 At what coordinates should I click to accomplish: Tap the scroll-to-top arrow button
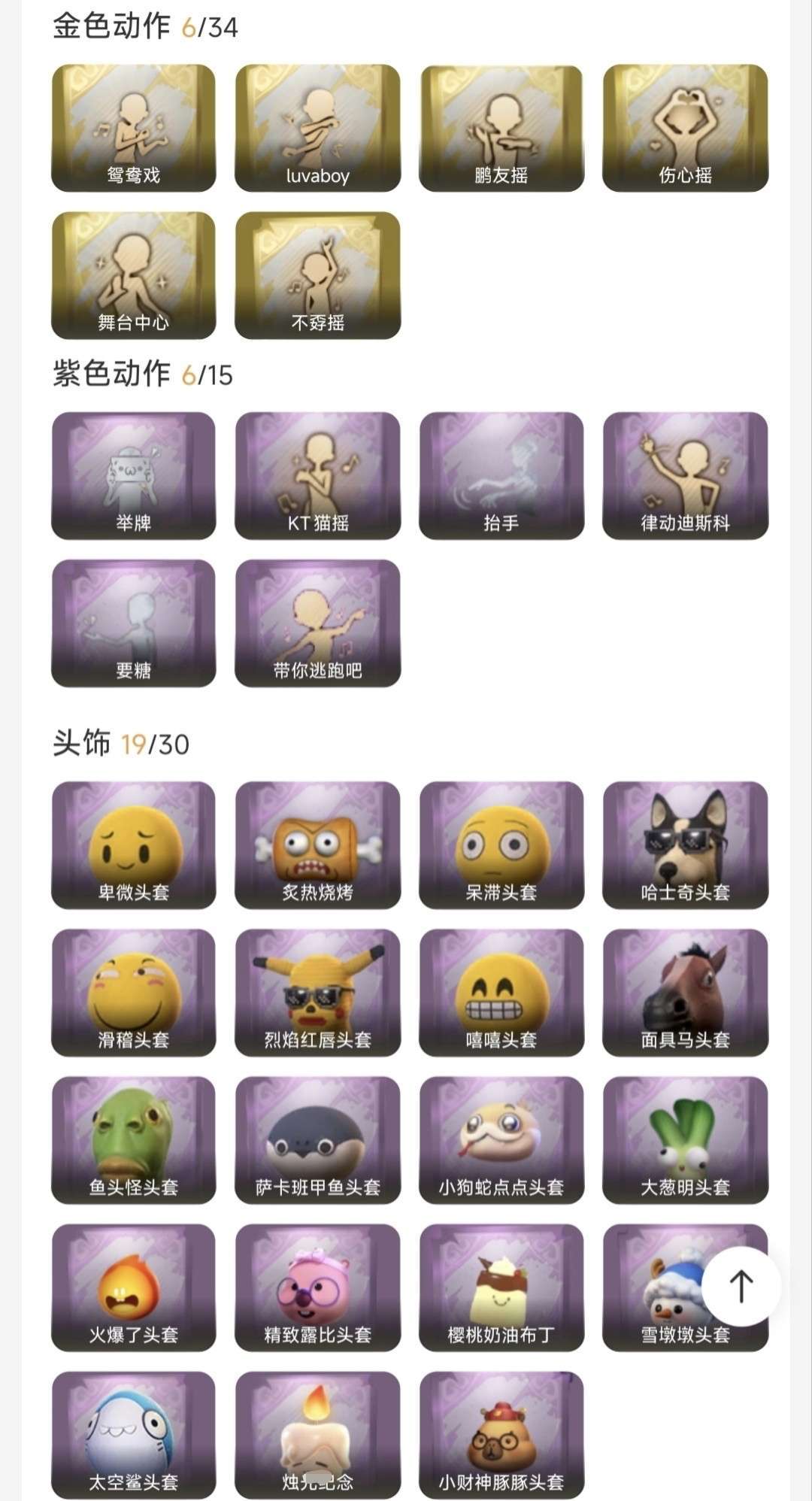pos(741,1286)
